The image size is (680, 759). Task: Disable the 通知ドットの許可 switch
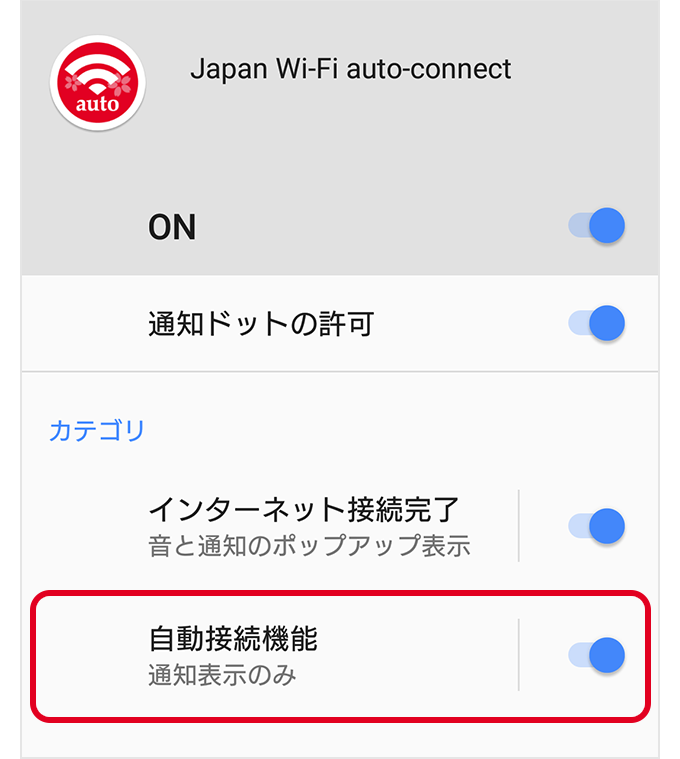point(598,323)
